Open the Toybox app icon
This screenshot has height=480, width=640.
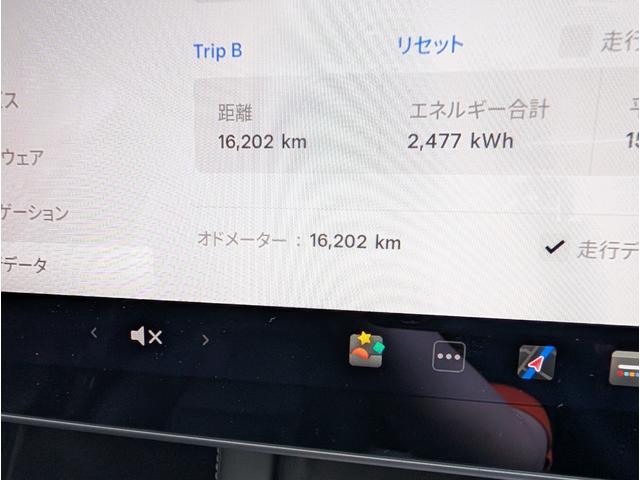(366, 350)
